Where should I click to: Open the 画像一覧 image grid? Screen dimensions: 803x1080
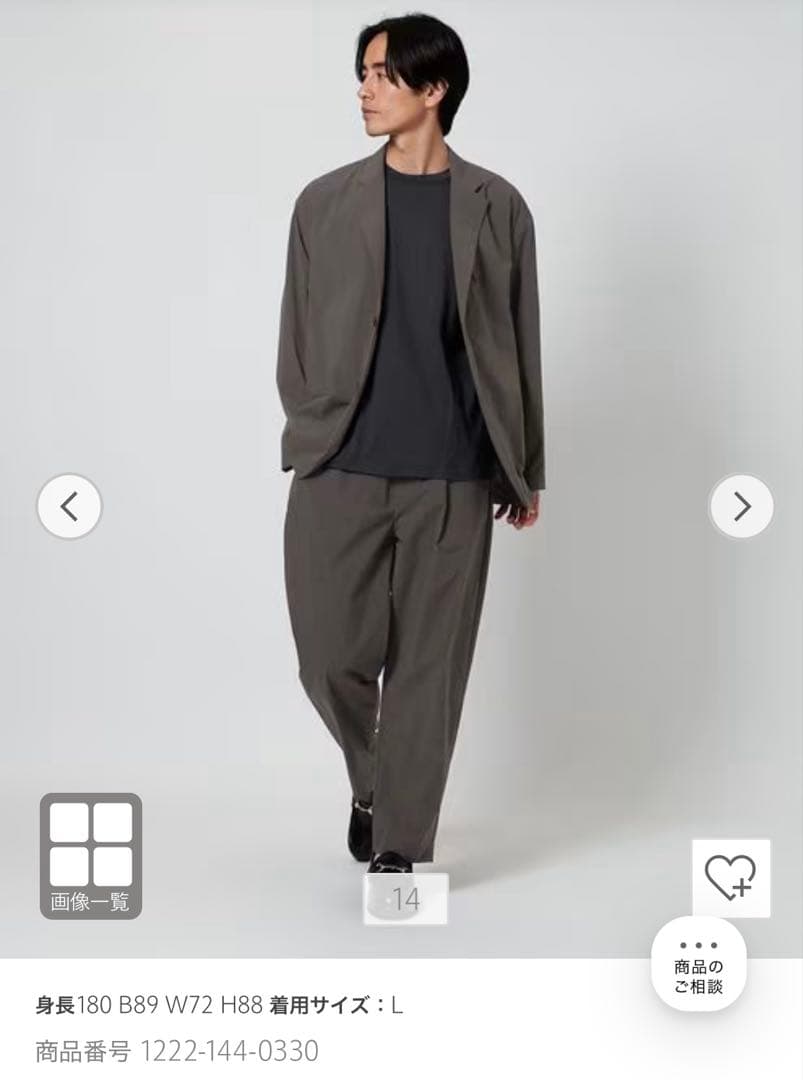91,856
